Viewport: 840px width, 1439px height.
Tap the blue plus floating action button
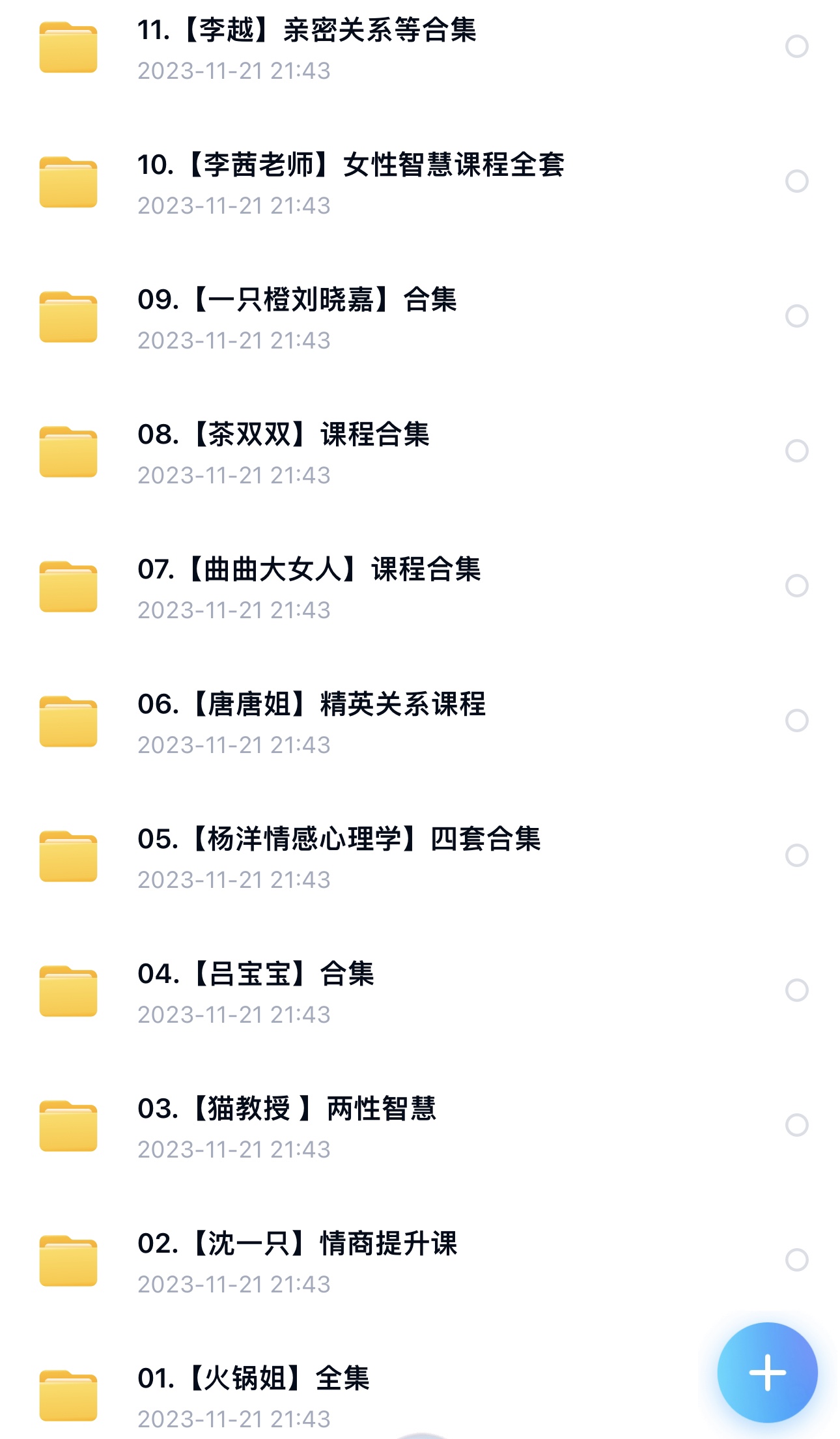coord(768,1370)
